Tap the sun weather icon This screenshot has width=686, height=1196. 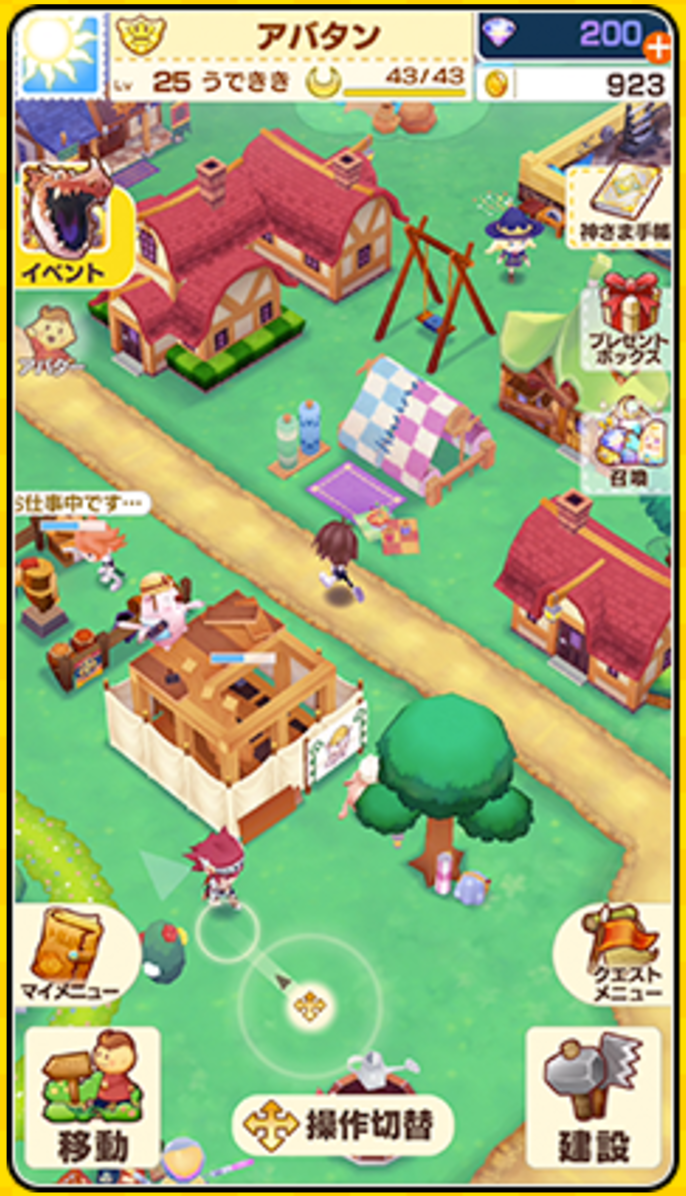(60, 53)
